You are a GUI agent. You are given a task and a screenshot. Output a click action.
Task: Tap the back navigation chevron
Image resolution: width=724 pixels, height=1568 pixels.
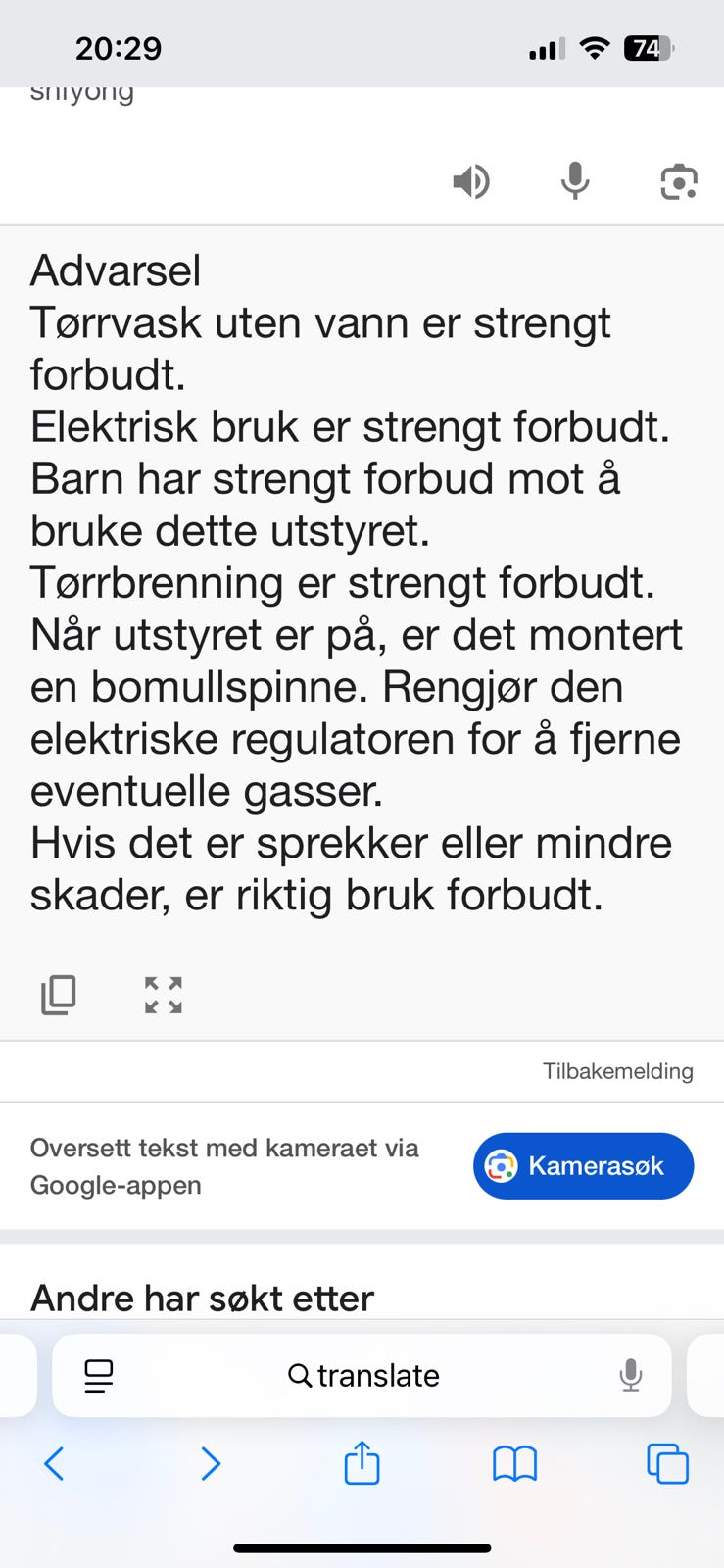(x=53, y=1464)
